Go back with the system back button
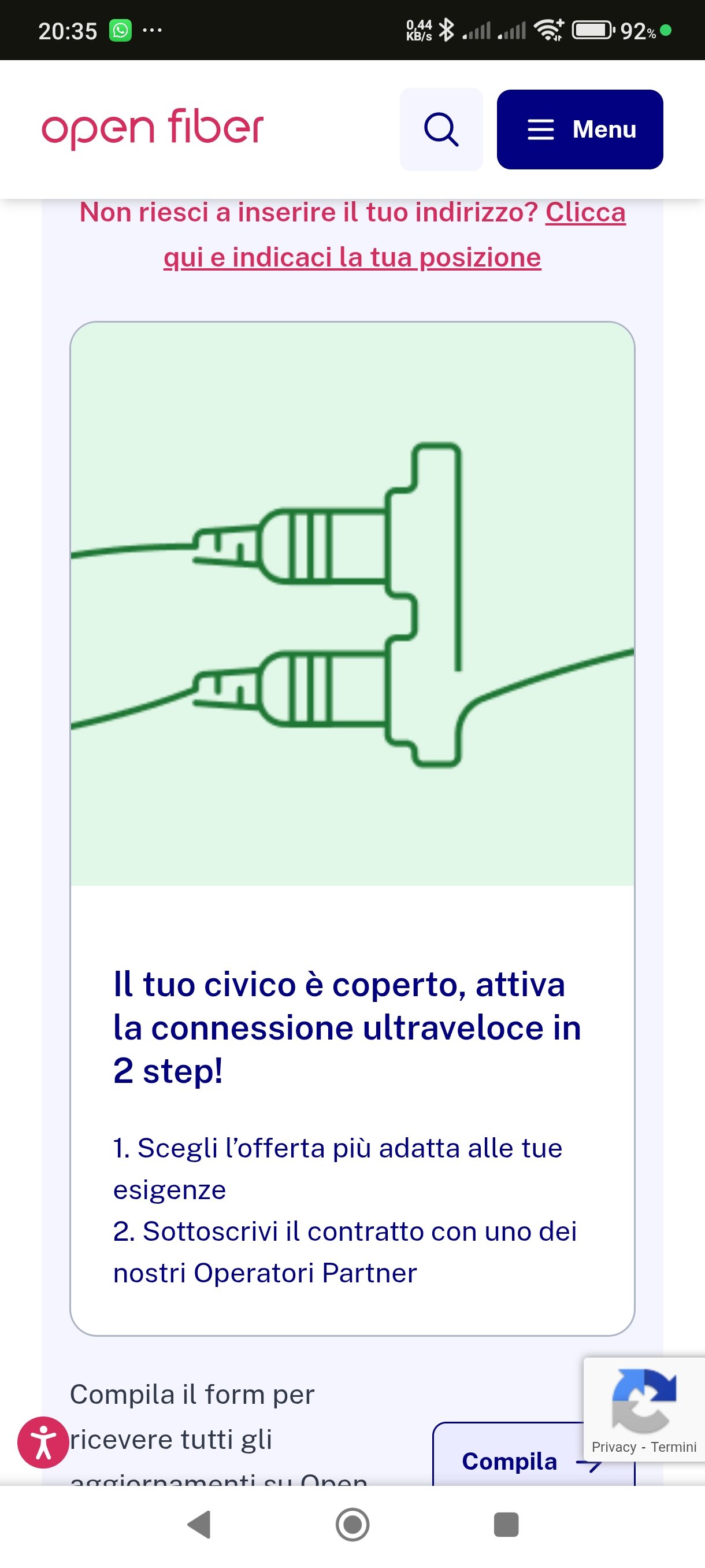 coord(199,1525)
